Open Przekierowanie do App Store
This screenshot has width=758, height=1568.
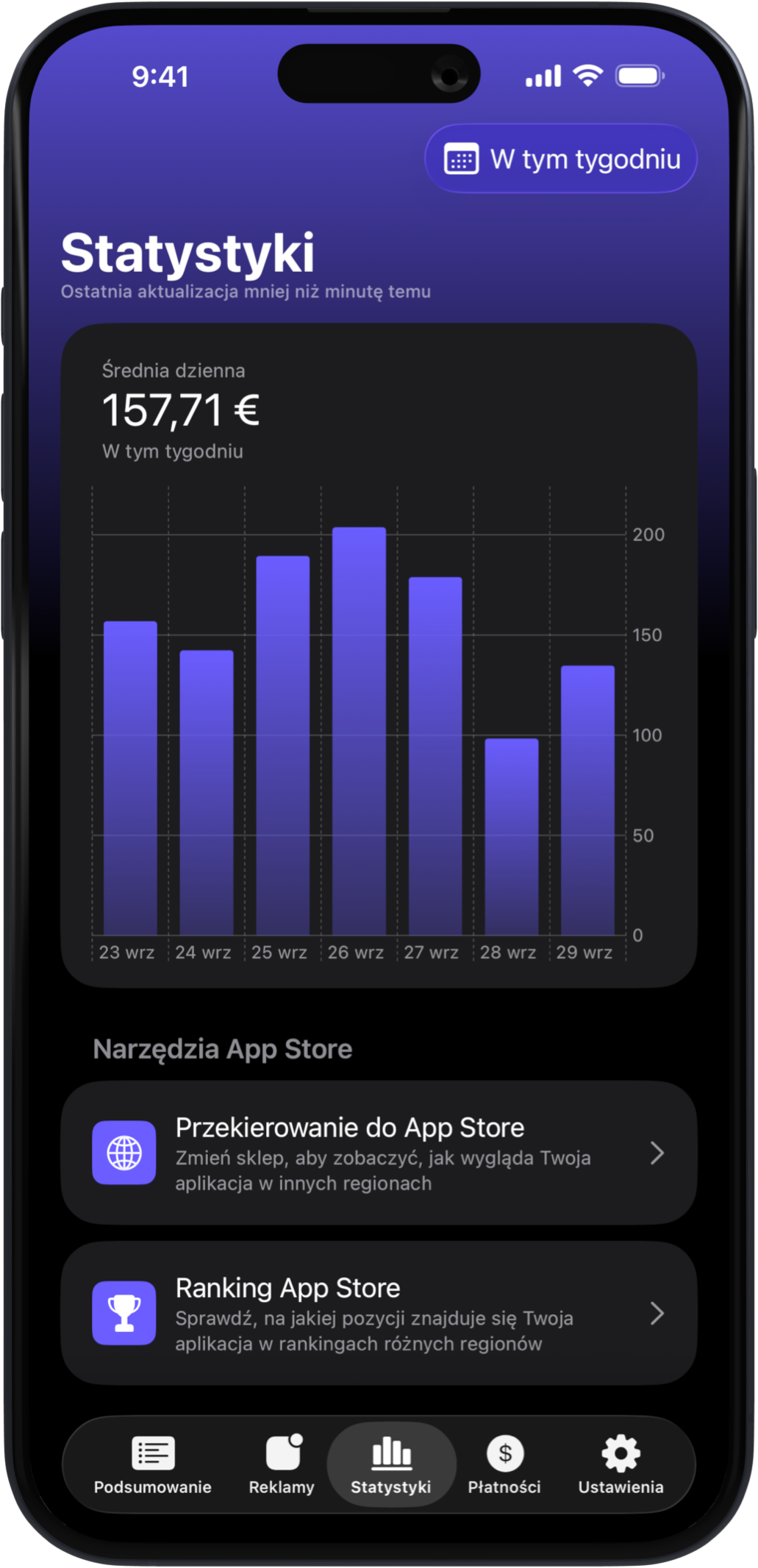click(379, 1153)
